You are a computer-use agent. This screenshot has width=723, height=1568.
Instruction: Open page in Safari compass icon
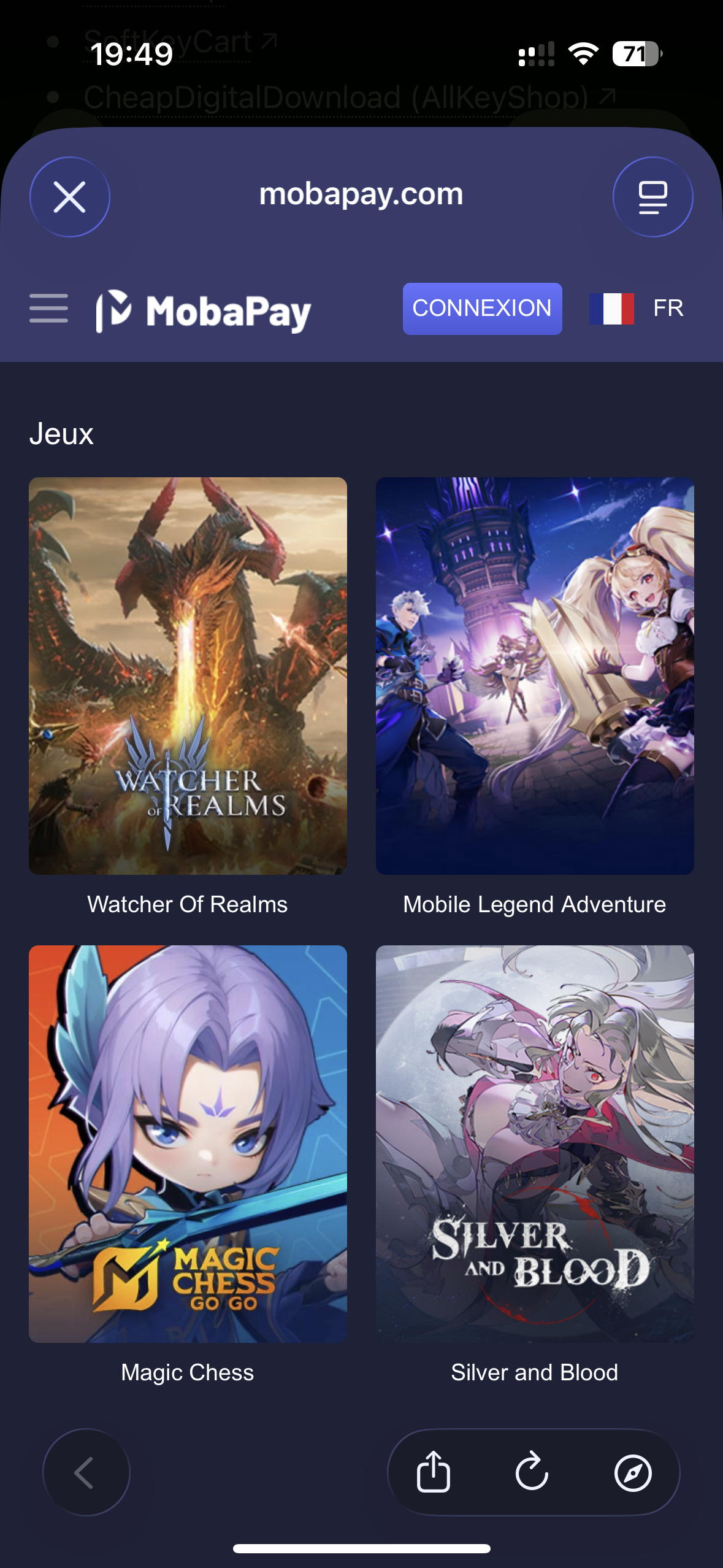click(x=633, y=1472)
